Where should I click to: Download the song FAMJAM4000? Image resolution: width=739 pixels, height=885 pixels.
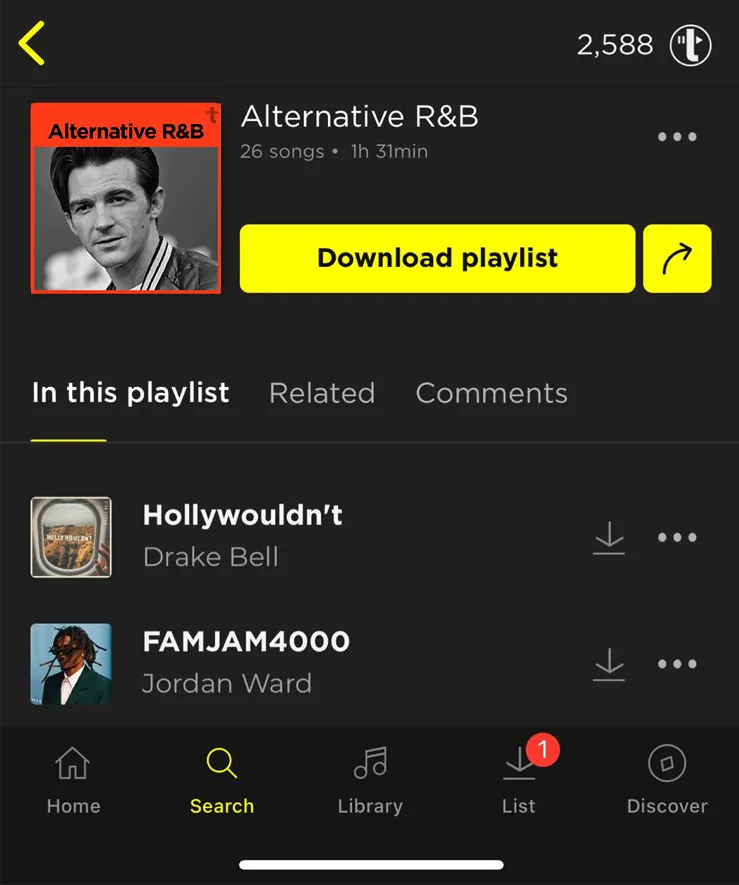coord(608,664)
